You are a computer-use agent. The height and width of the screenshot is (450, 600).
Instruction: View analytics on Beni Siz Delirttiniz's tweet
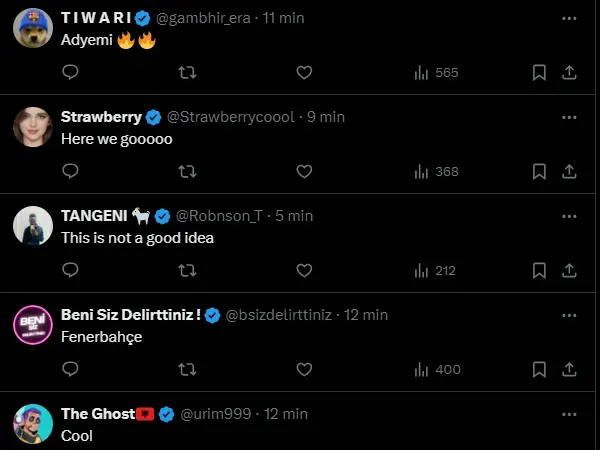[x=437, y=369]
